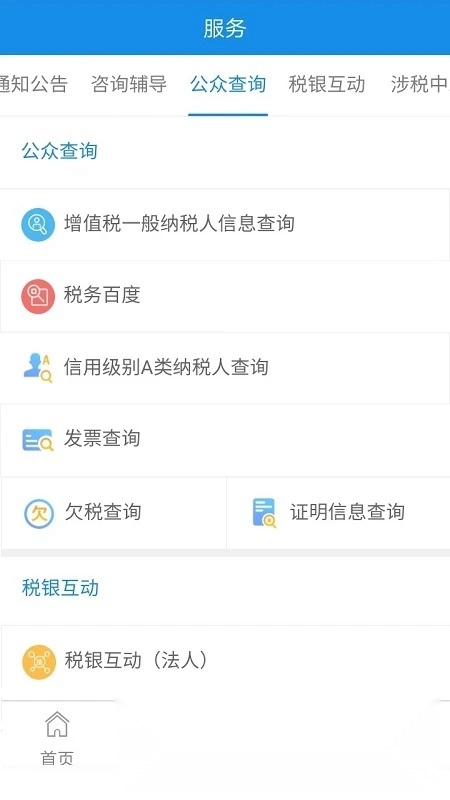
Task: Open 欠税查询
Action: 113,513
